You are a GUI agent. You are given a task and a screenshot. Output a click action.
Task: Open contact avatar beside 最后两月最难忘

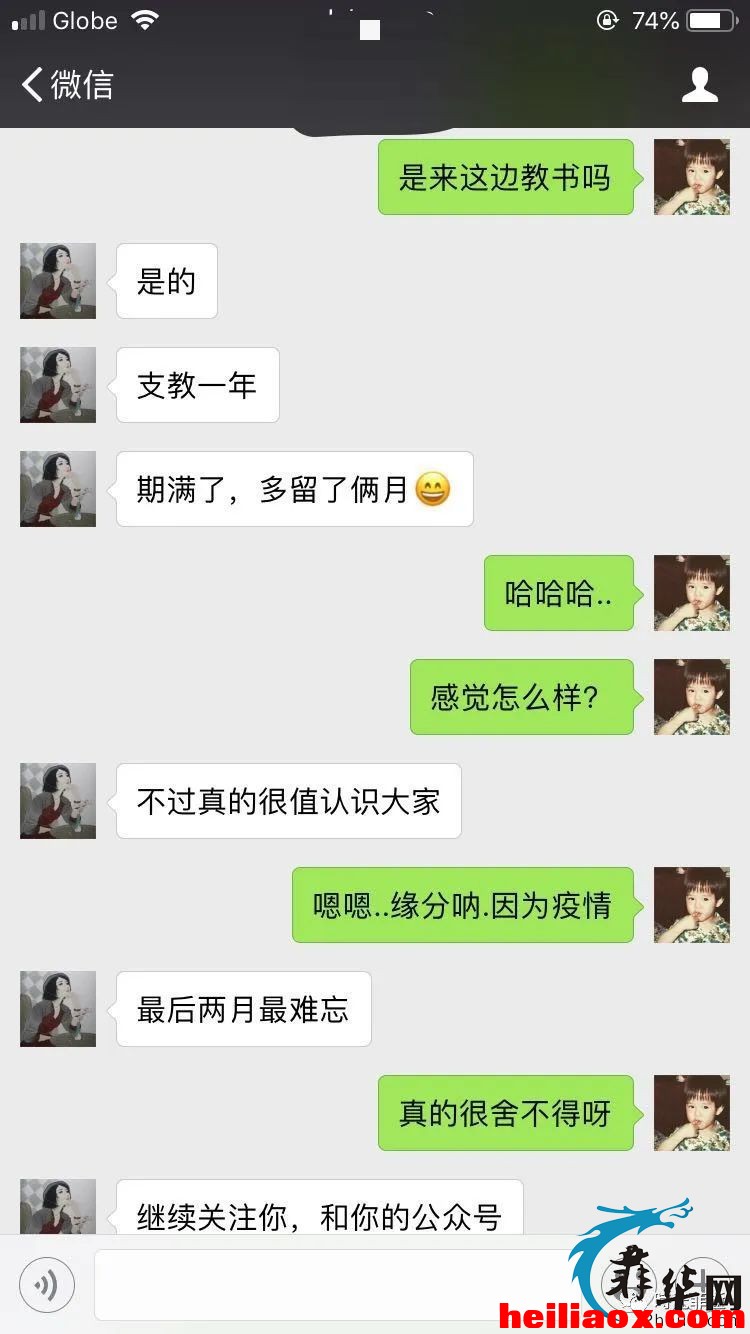point(58,1009)
